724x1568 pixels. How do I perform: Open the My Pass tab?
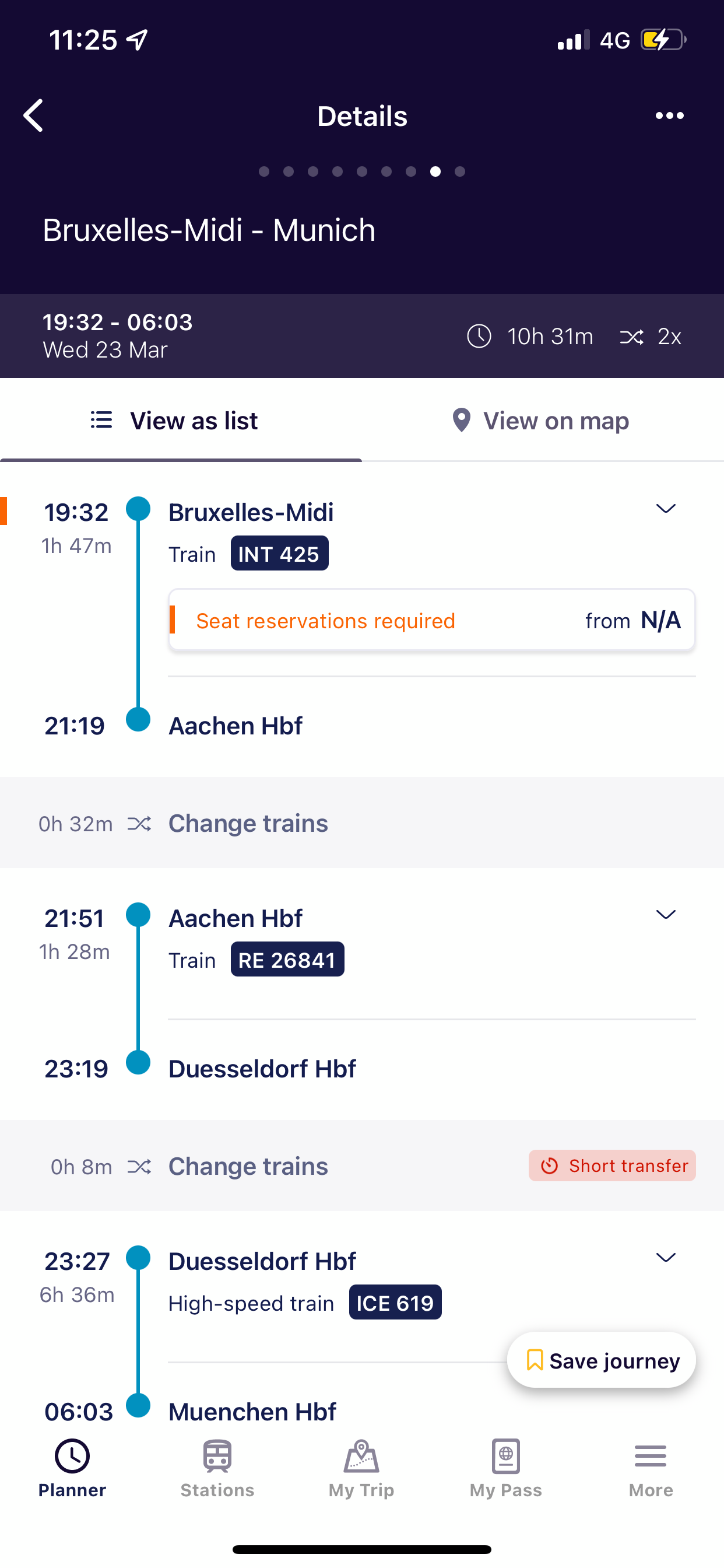505,1468
